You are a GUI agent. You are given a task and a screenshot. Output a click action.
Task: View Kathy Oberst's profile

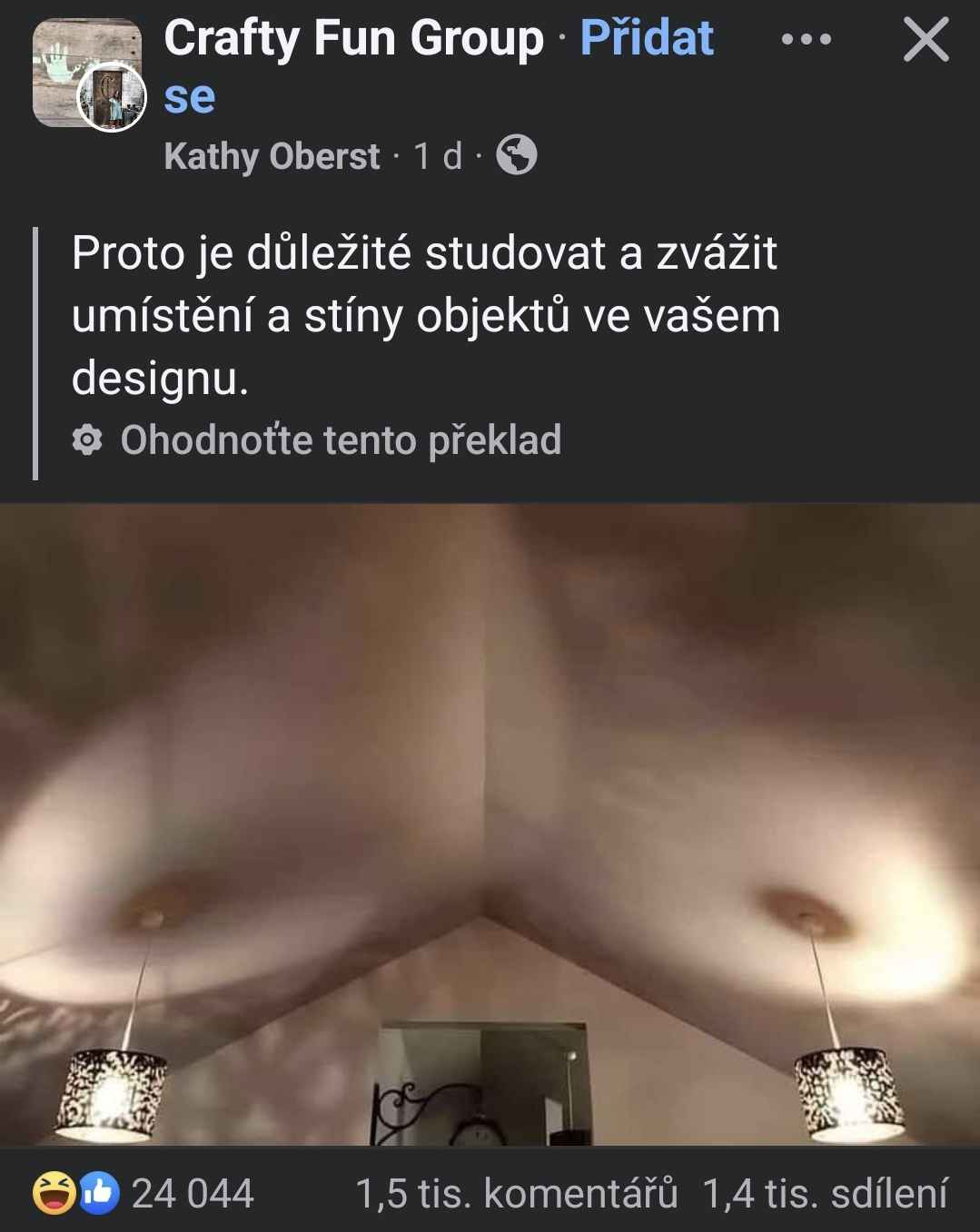click(272, 156)
